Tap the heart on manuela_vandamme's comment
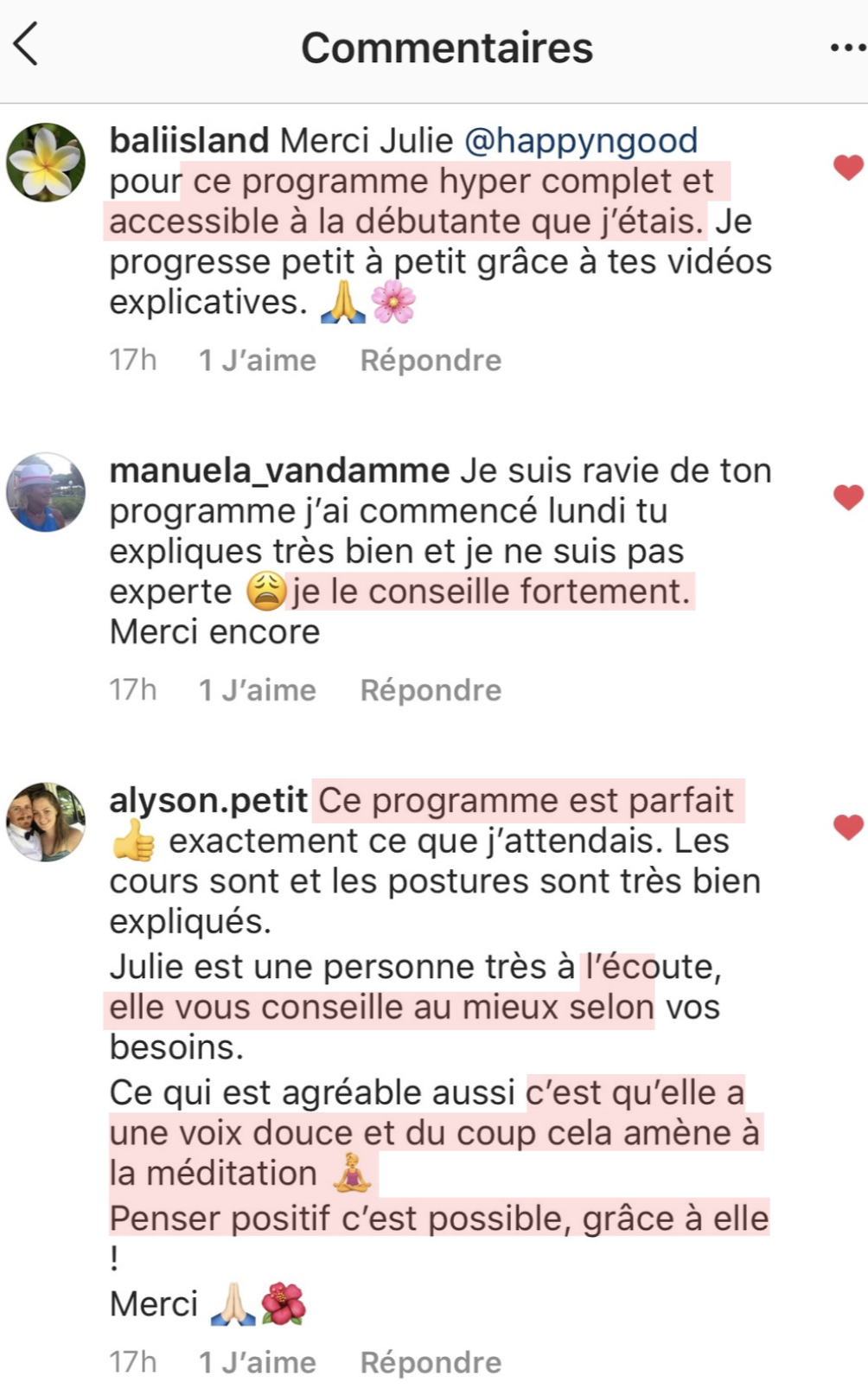868x1389 pixels. pos(848,496)
